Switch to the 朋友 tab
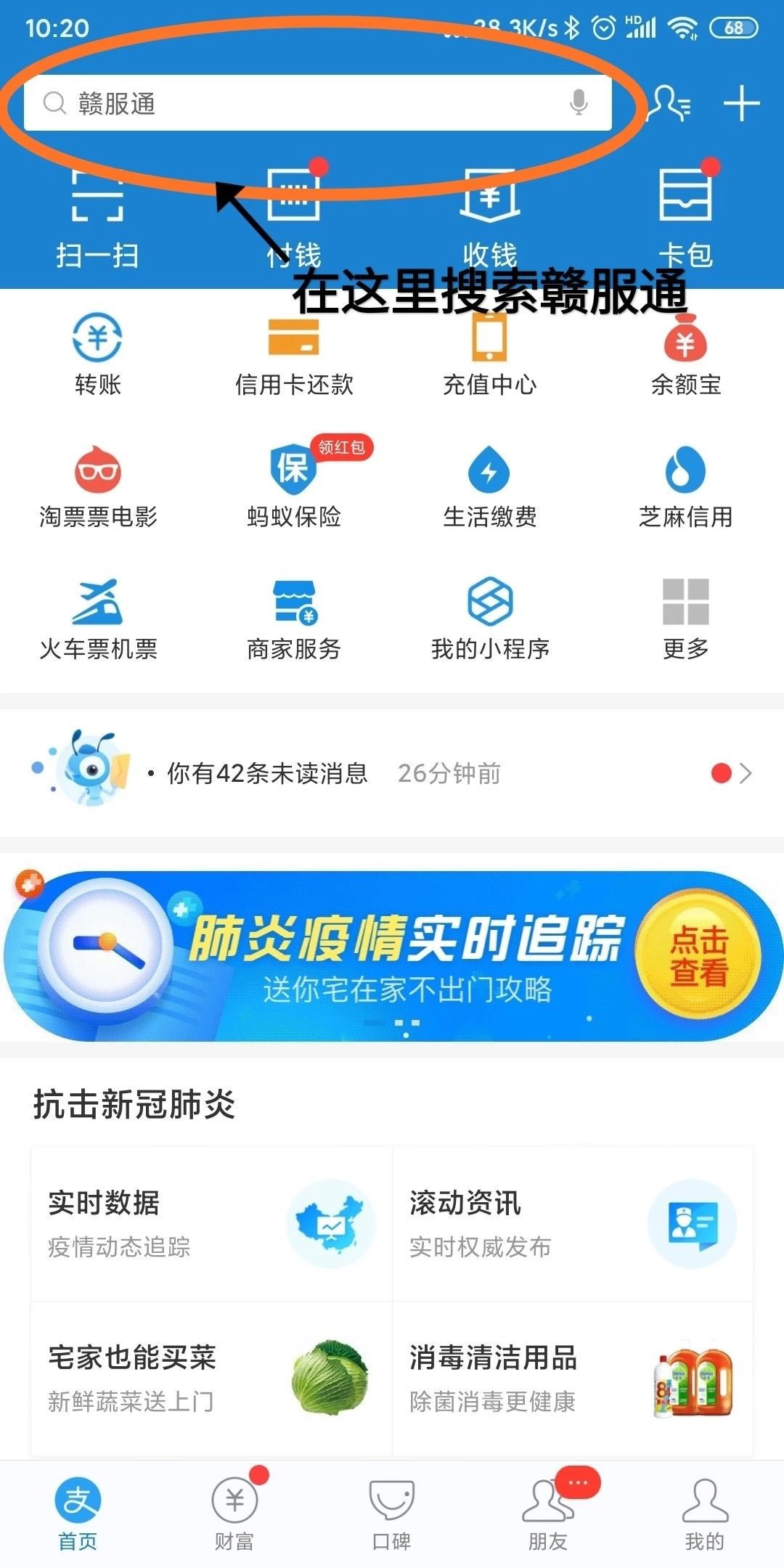The image size is (784, 1568). pos(548,1514)
